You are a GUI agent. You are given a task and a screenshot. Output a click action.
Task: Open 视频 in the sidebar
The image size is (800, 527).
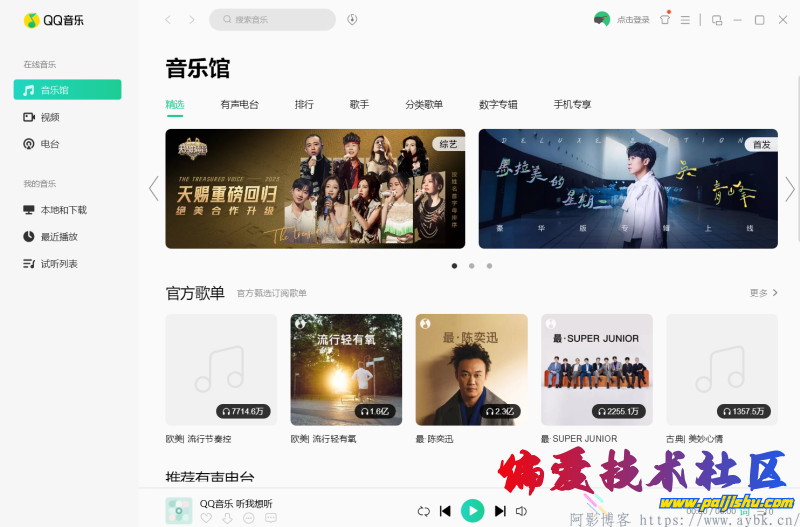tap(50, 117)
